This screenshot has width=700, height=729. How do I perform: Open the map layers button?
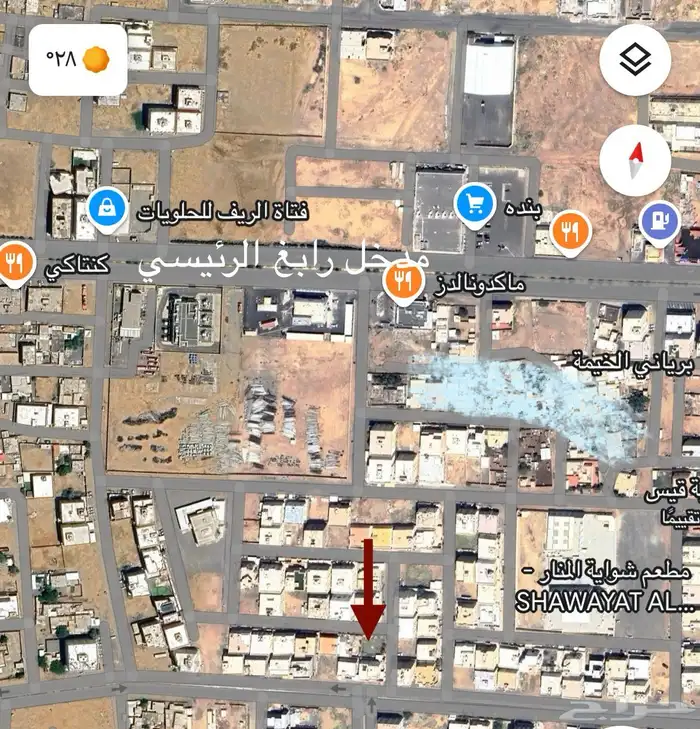(x=635, y=60)
